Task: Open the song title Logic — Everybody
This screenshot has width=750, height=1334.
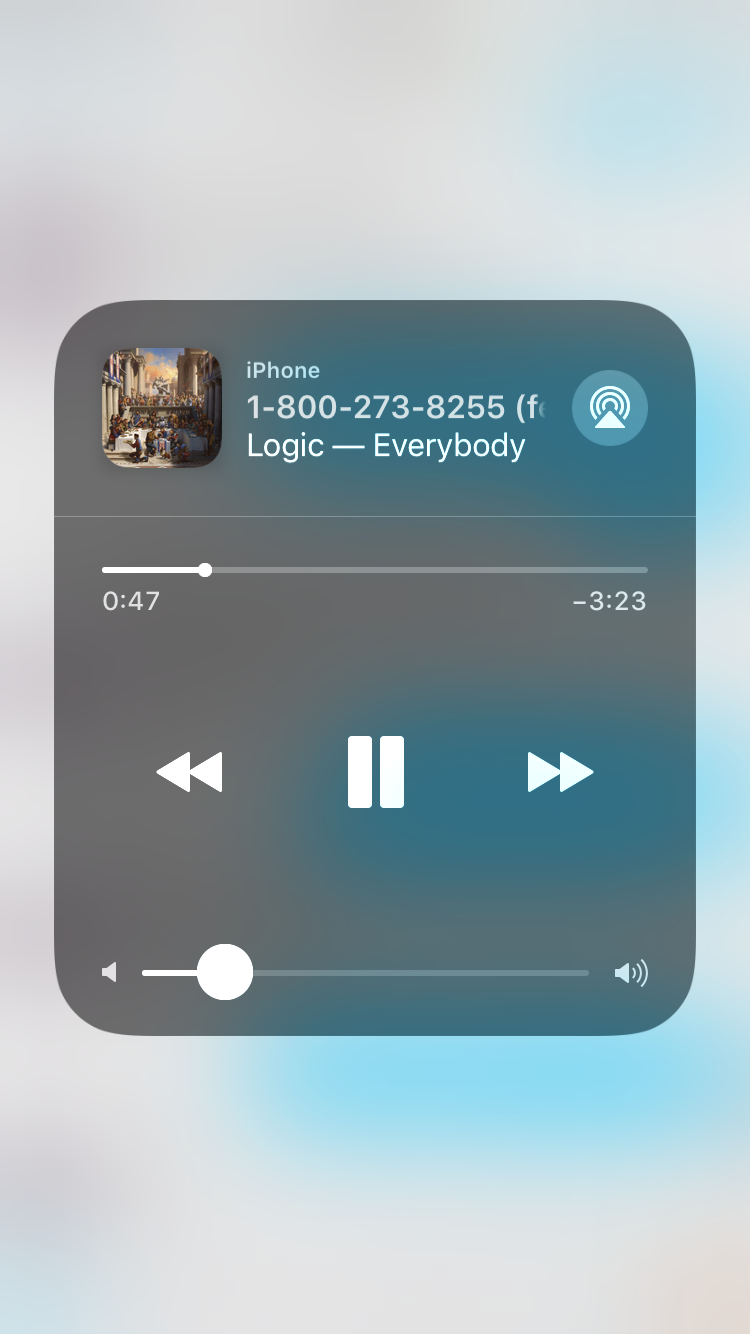Action: click(x=386, y=445)
